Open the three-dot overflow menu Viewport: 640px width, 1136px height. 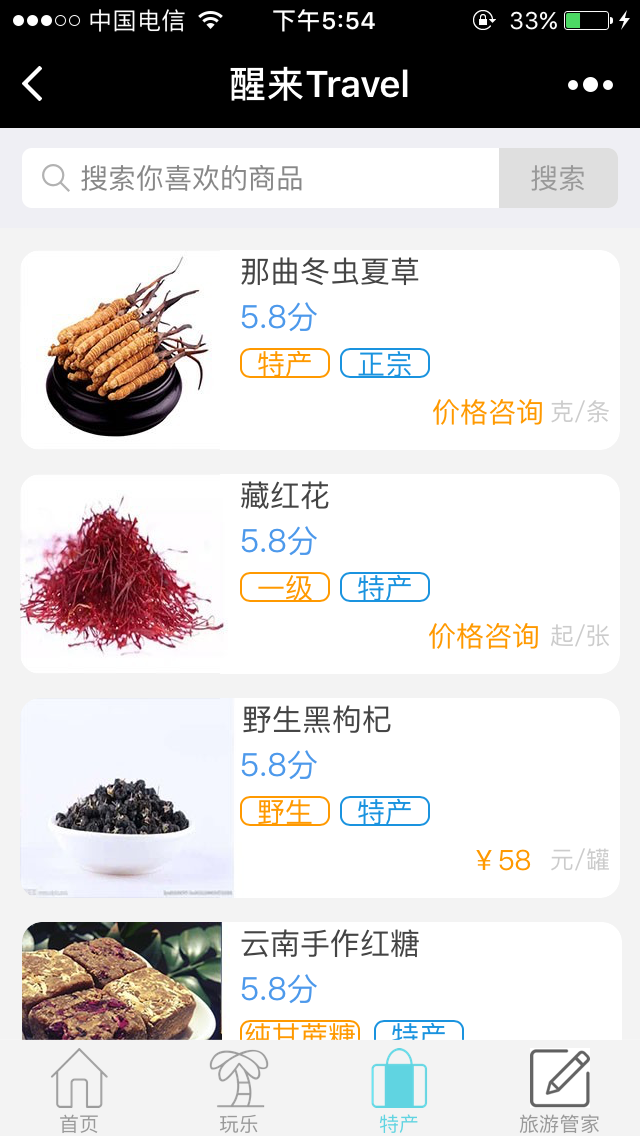tap(591, 85)
